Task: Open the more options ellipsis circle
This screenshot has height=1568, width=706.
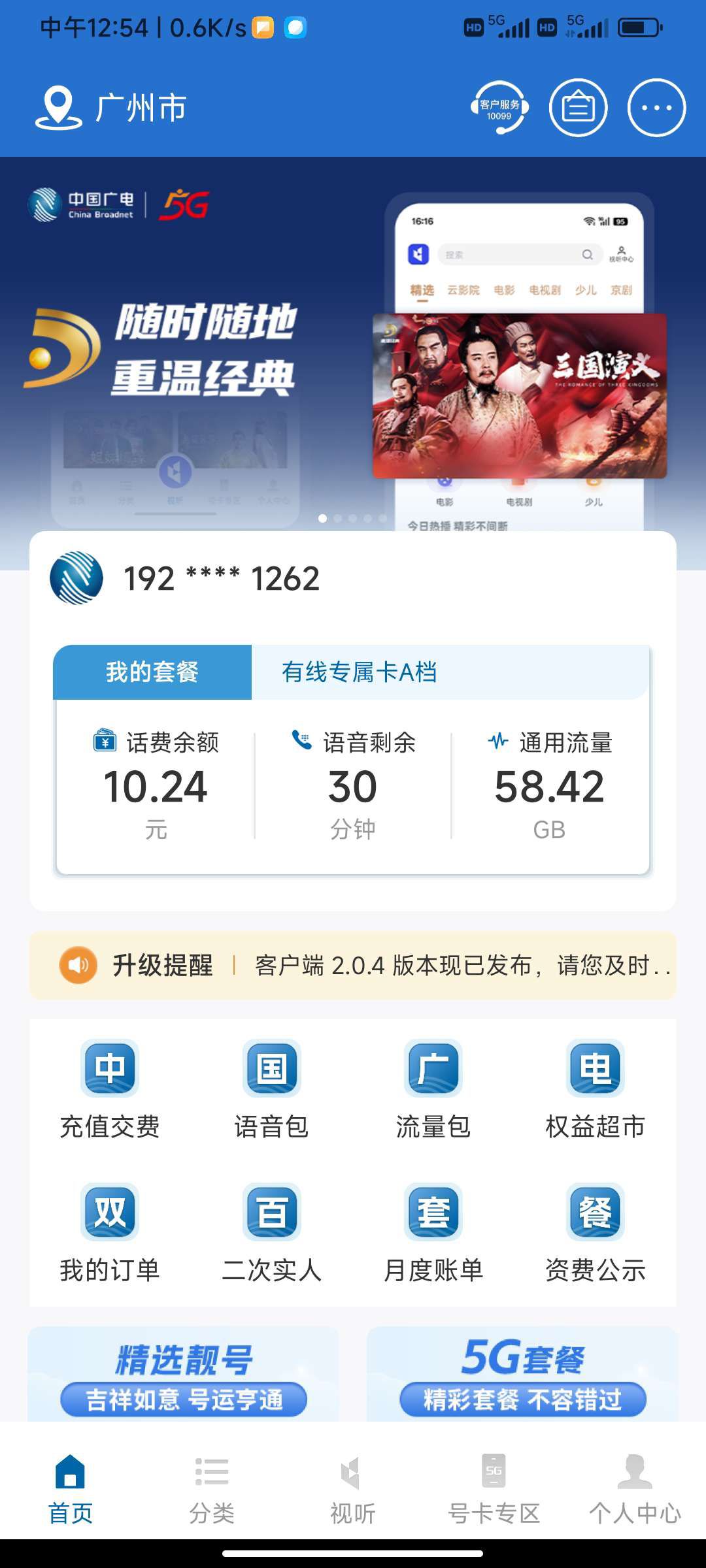Action: [x=657, y=107]
